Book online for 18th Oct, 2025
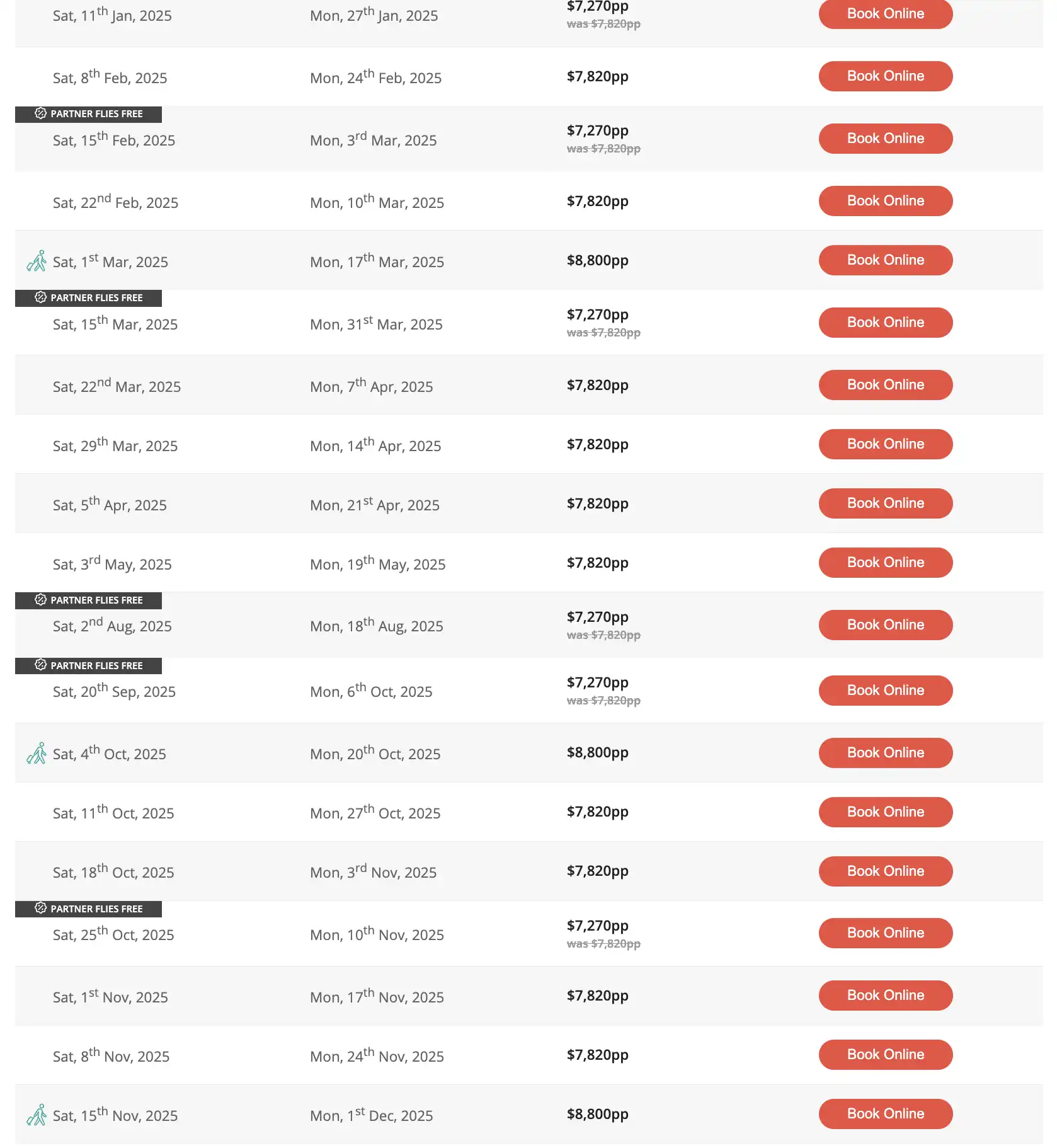 (x=885, y=871)
